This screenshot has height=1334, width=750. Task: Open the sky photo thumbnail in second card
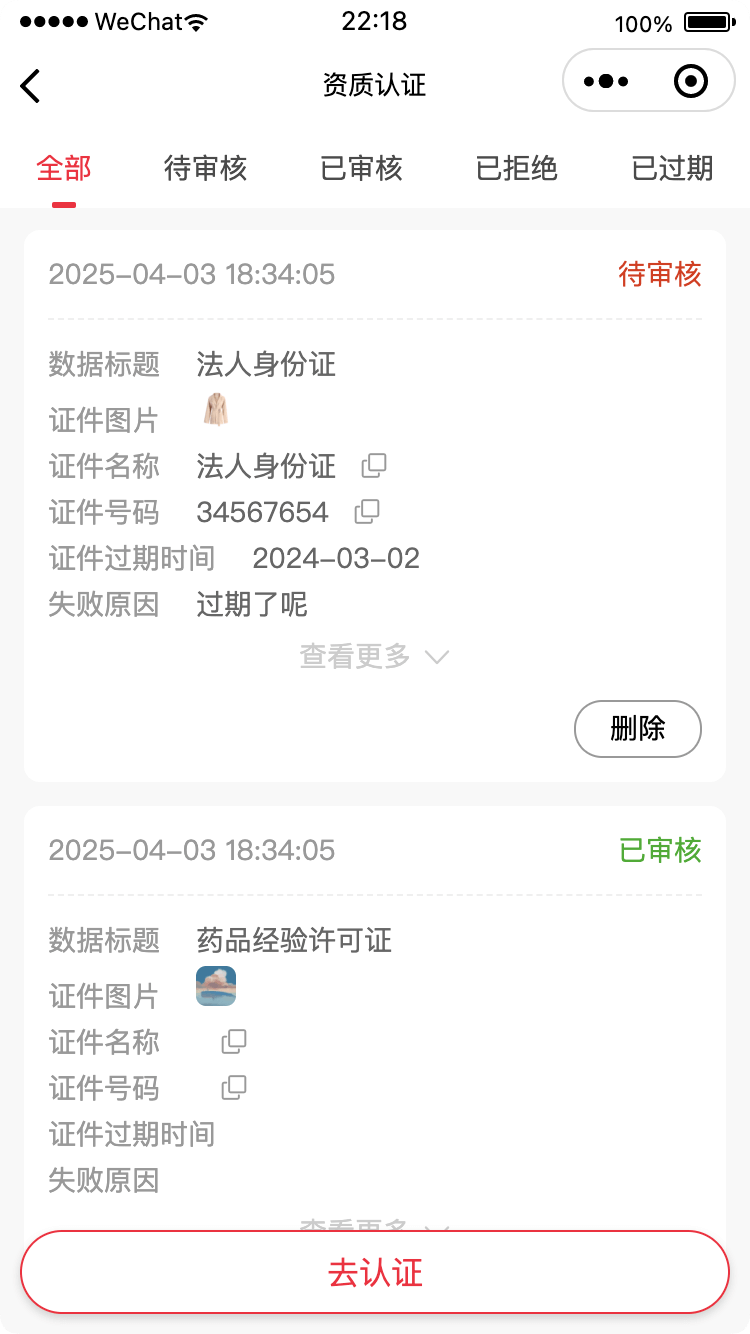[x=216, y=986]
